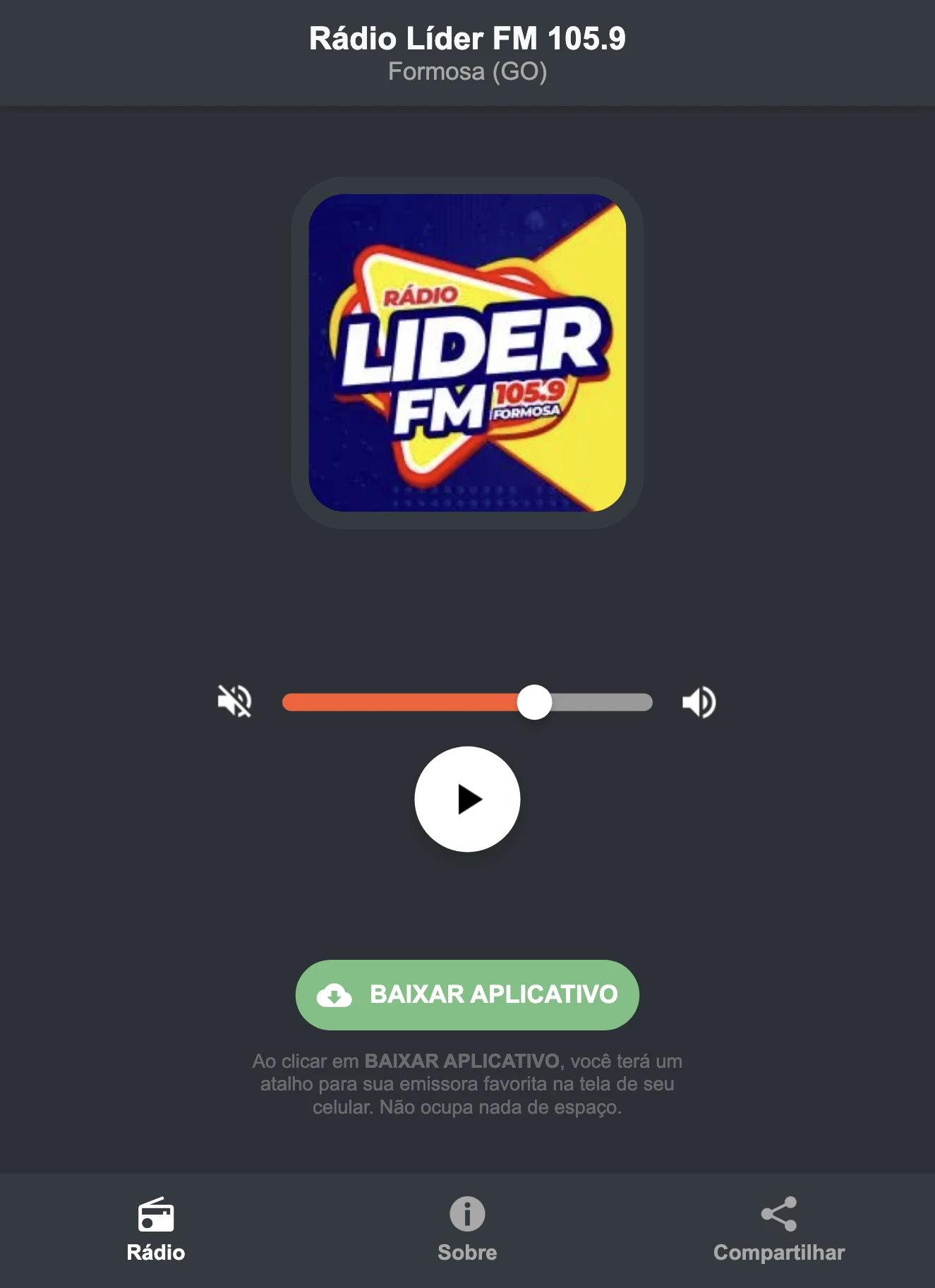Click the BAIXAR APLICATIVO button
Viewport: 935px width, 1288px height.
tap(467, 994)
